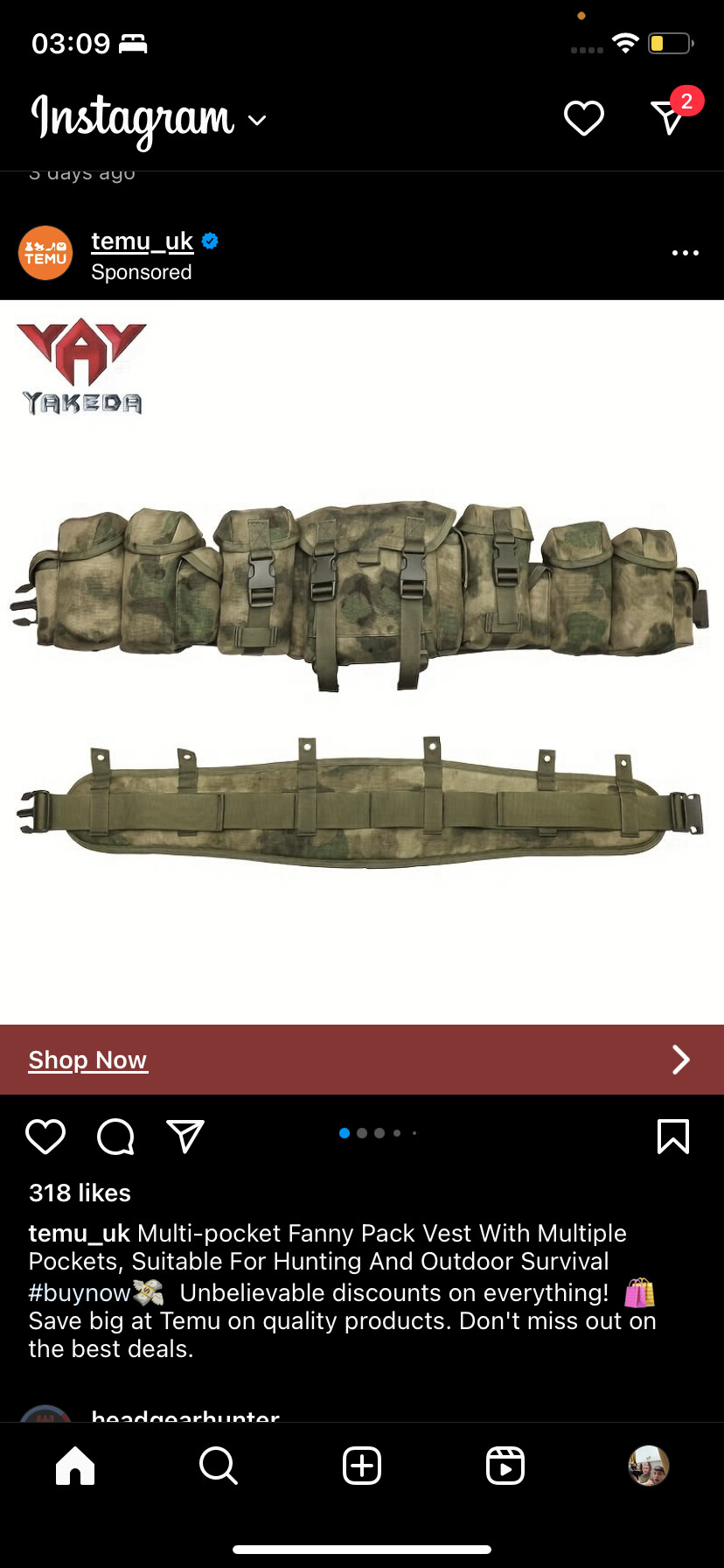Screen dimensions: 724x1568
Task: View the 318 likes list
Action: tap(80, 1193)
